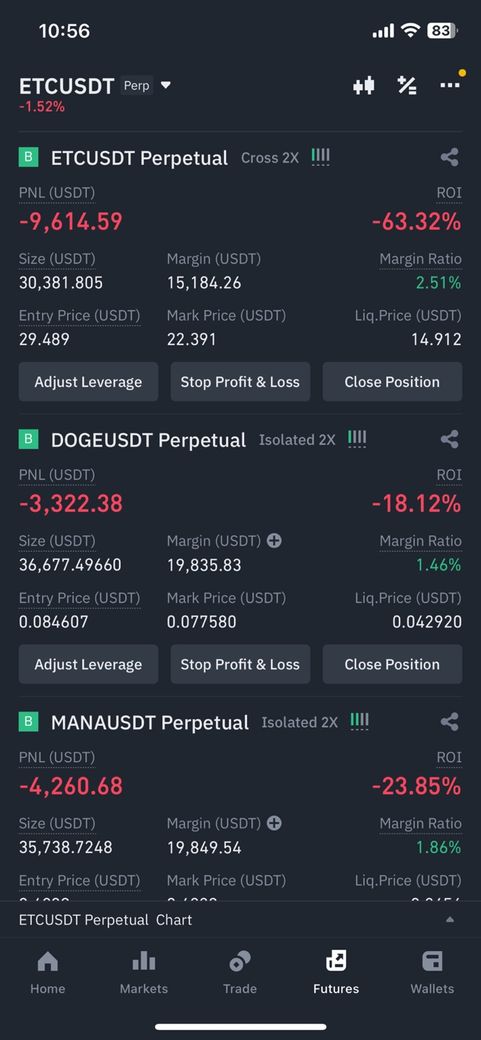Switch to the Markets tab

pyautogui.click(x=144, y=972)
